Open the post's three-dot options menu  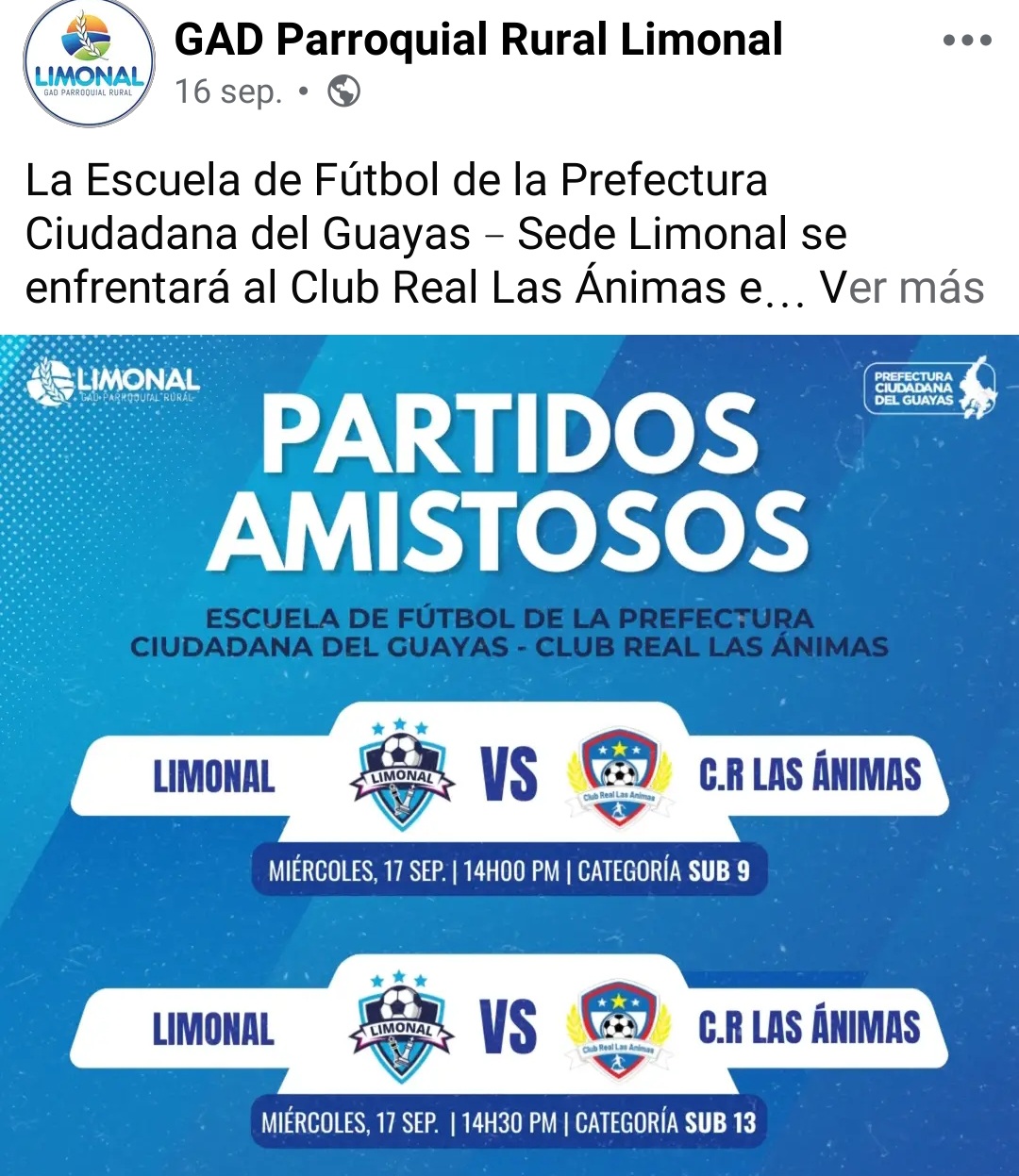pos(967,41)
